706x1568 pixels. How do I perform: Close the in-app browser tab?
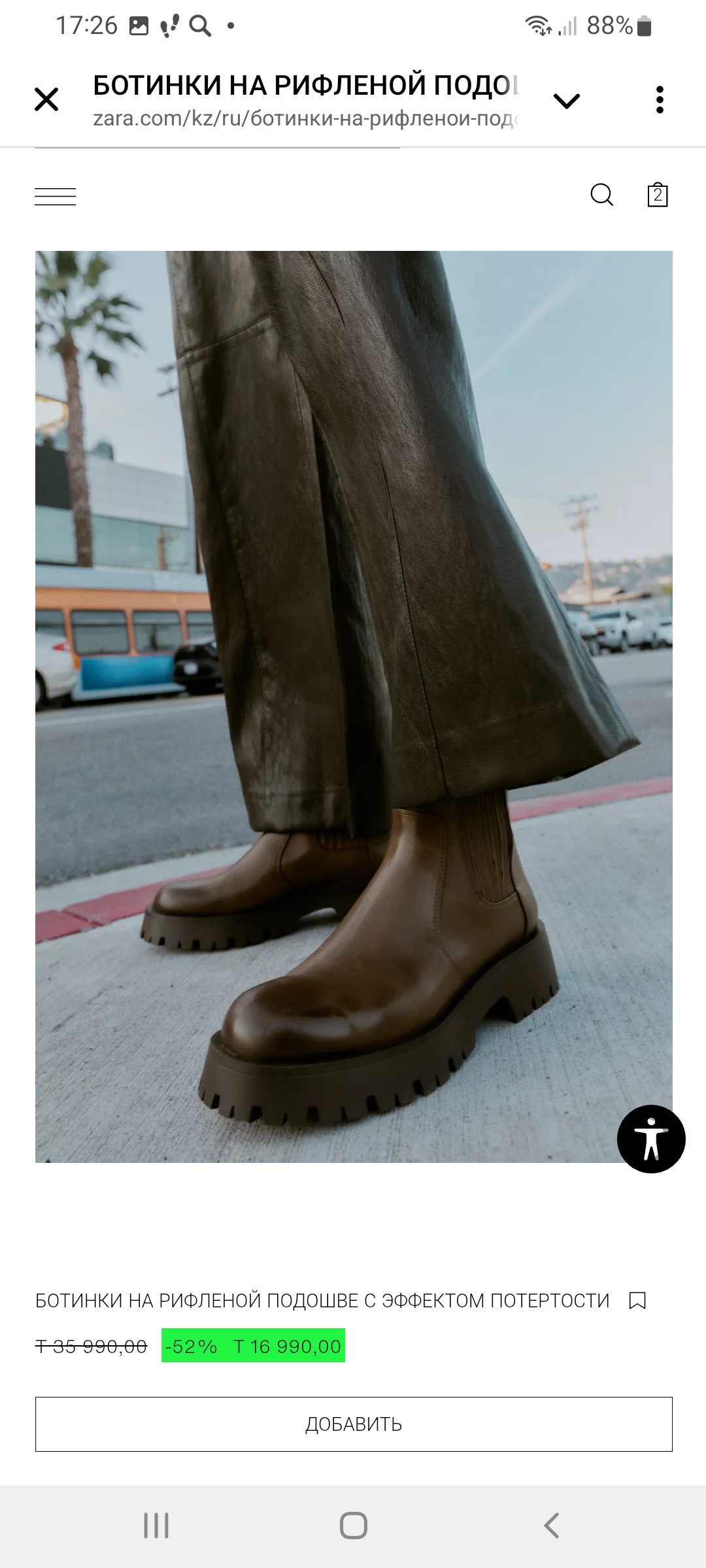point(46,100)
